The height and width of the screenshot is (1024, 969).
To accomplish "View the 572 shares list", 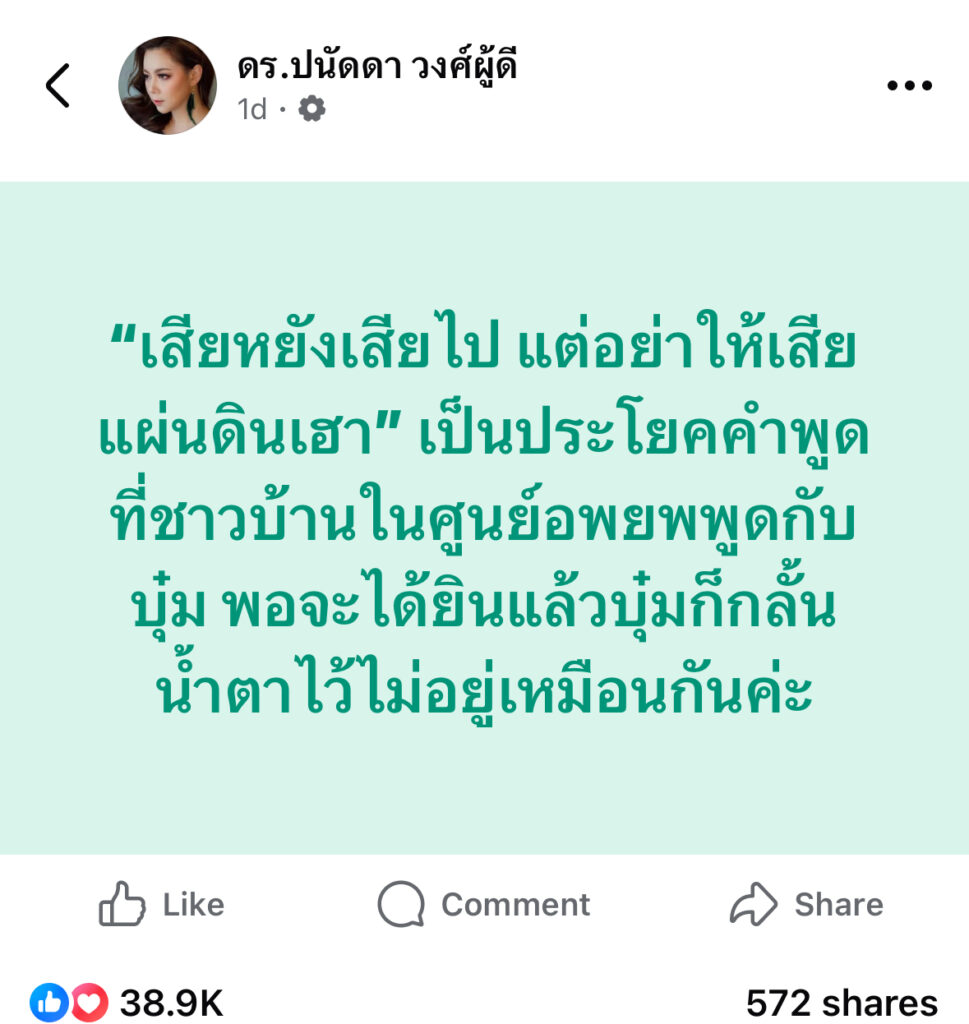I will (841, 1002).
